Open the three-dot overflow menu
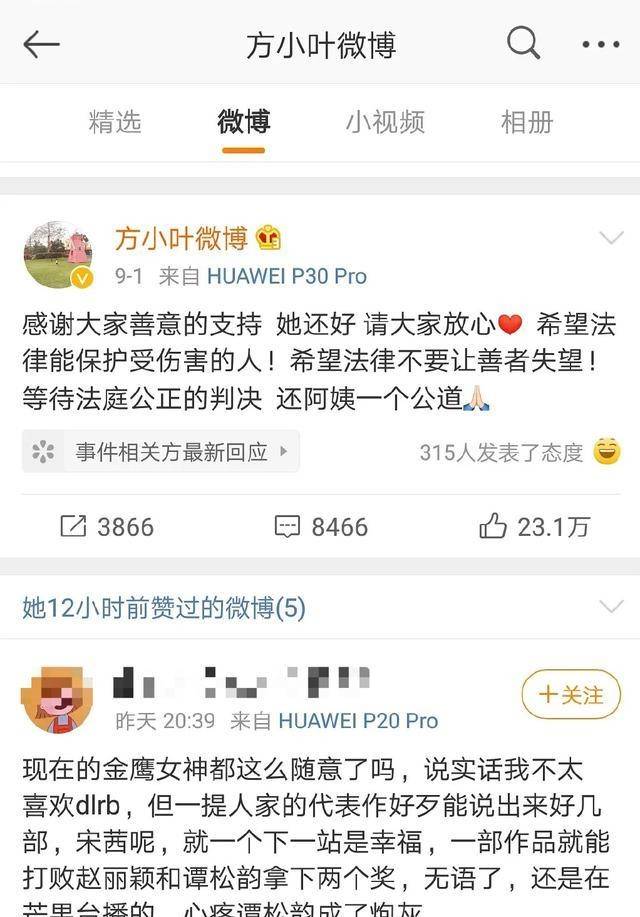This screenshot has height=917, width=640. (x=600, y=44)
